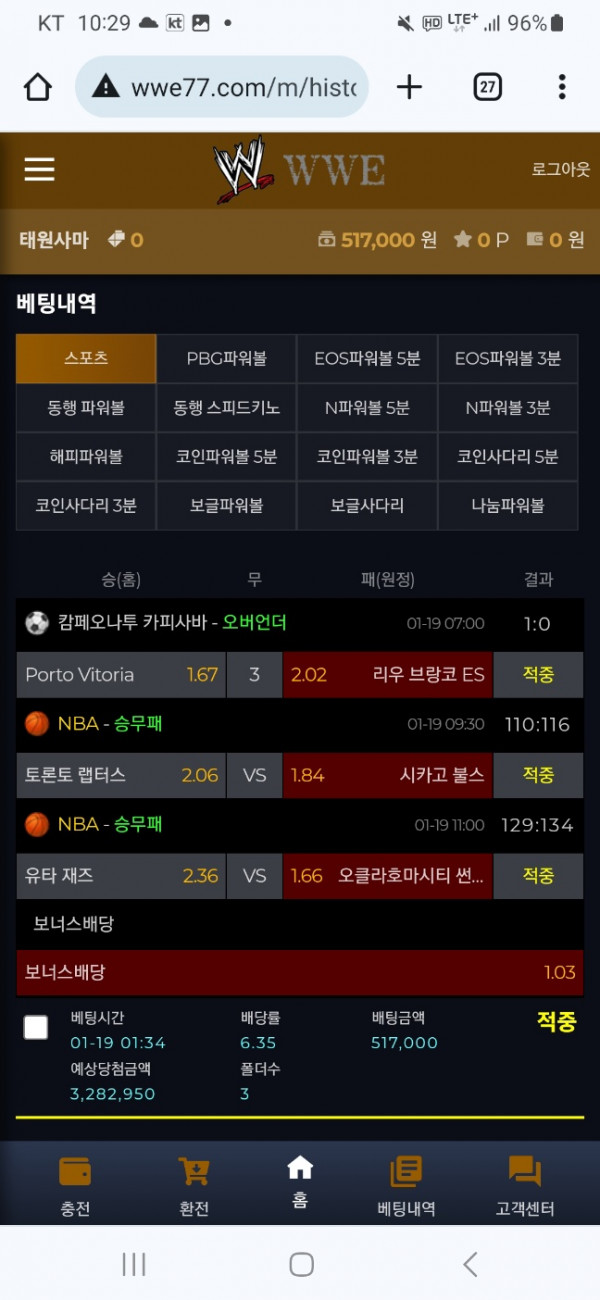Open the browser overflow menu

[x=562, y=87]
